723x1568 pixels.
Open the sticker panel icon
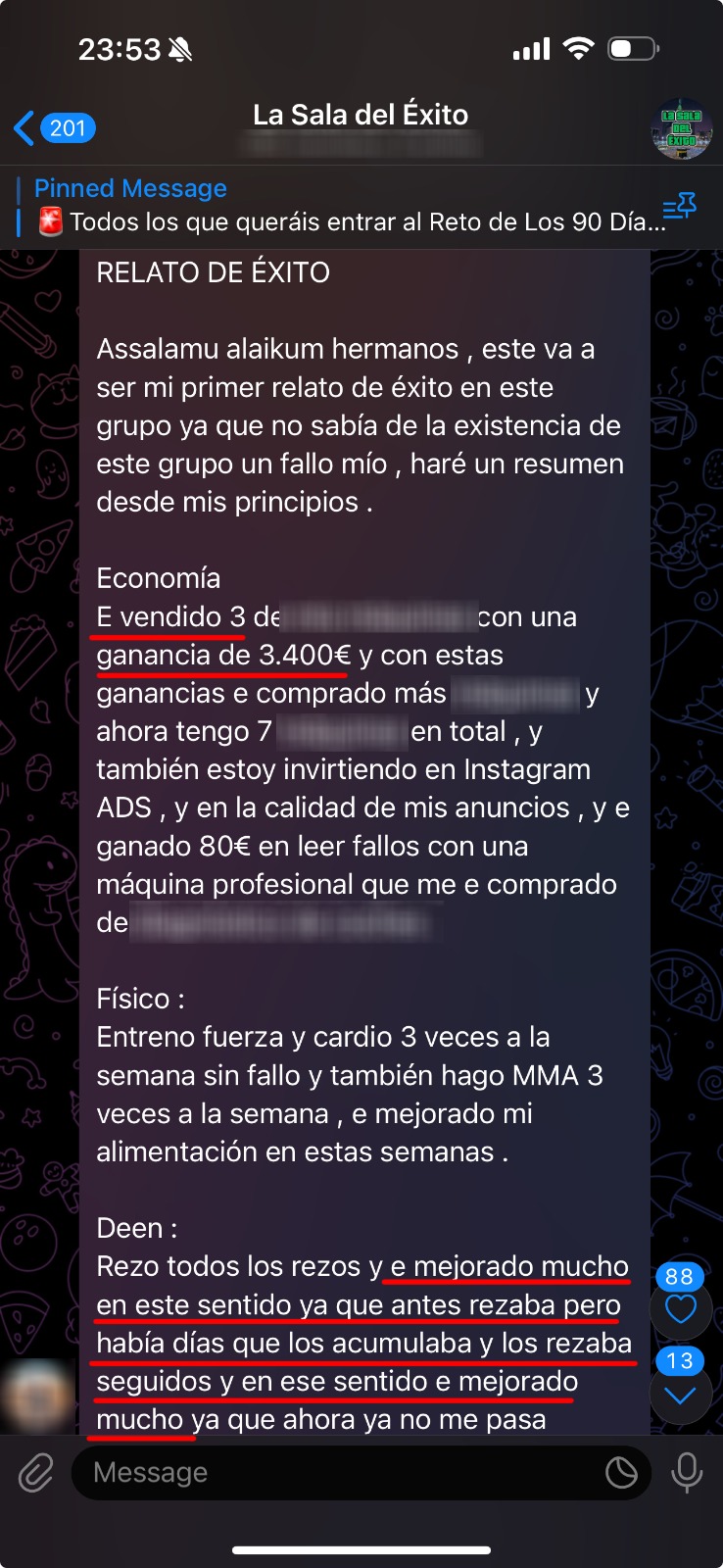[621, 1472]
